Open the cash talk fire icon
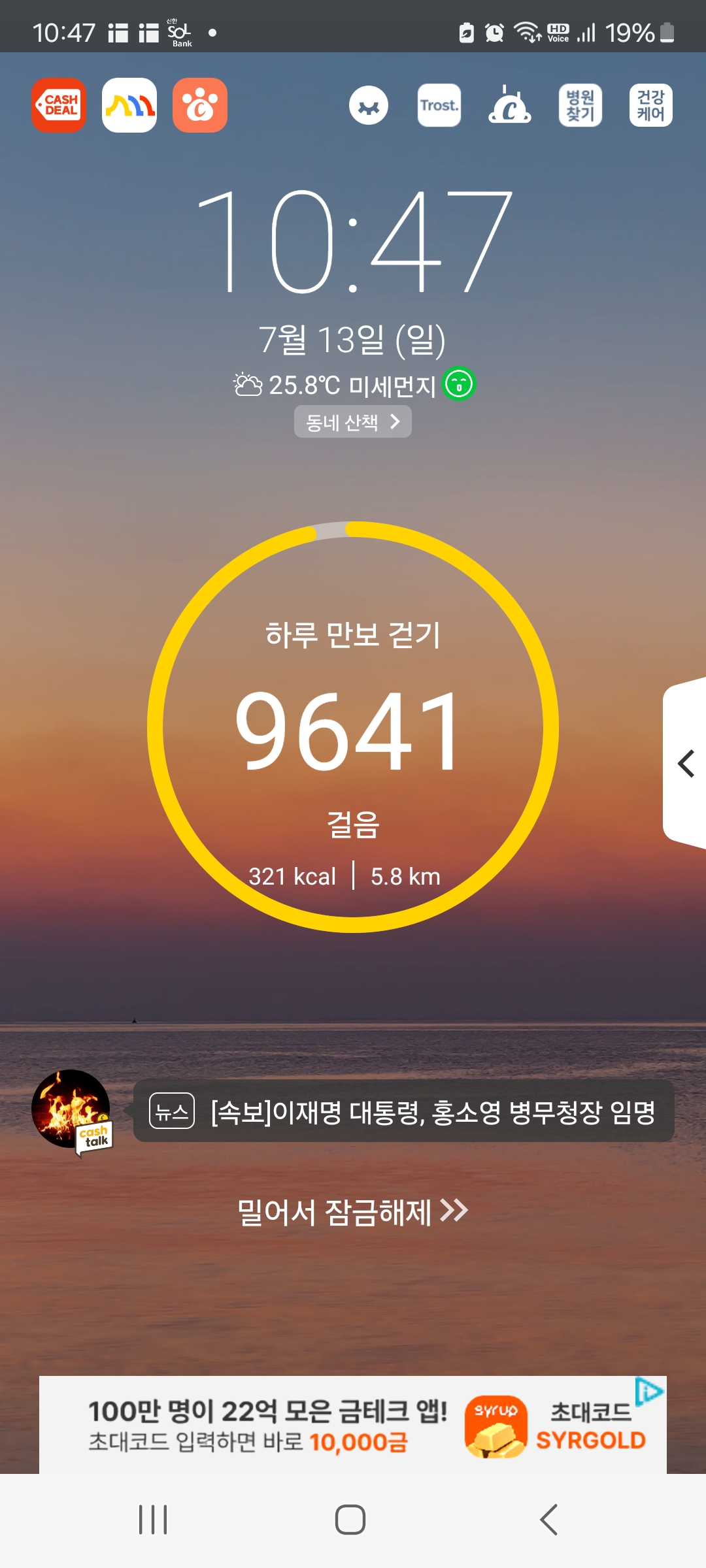Image resolution: width=706 pixels, height=1568 pixels. click(72, 1111)
